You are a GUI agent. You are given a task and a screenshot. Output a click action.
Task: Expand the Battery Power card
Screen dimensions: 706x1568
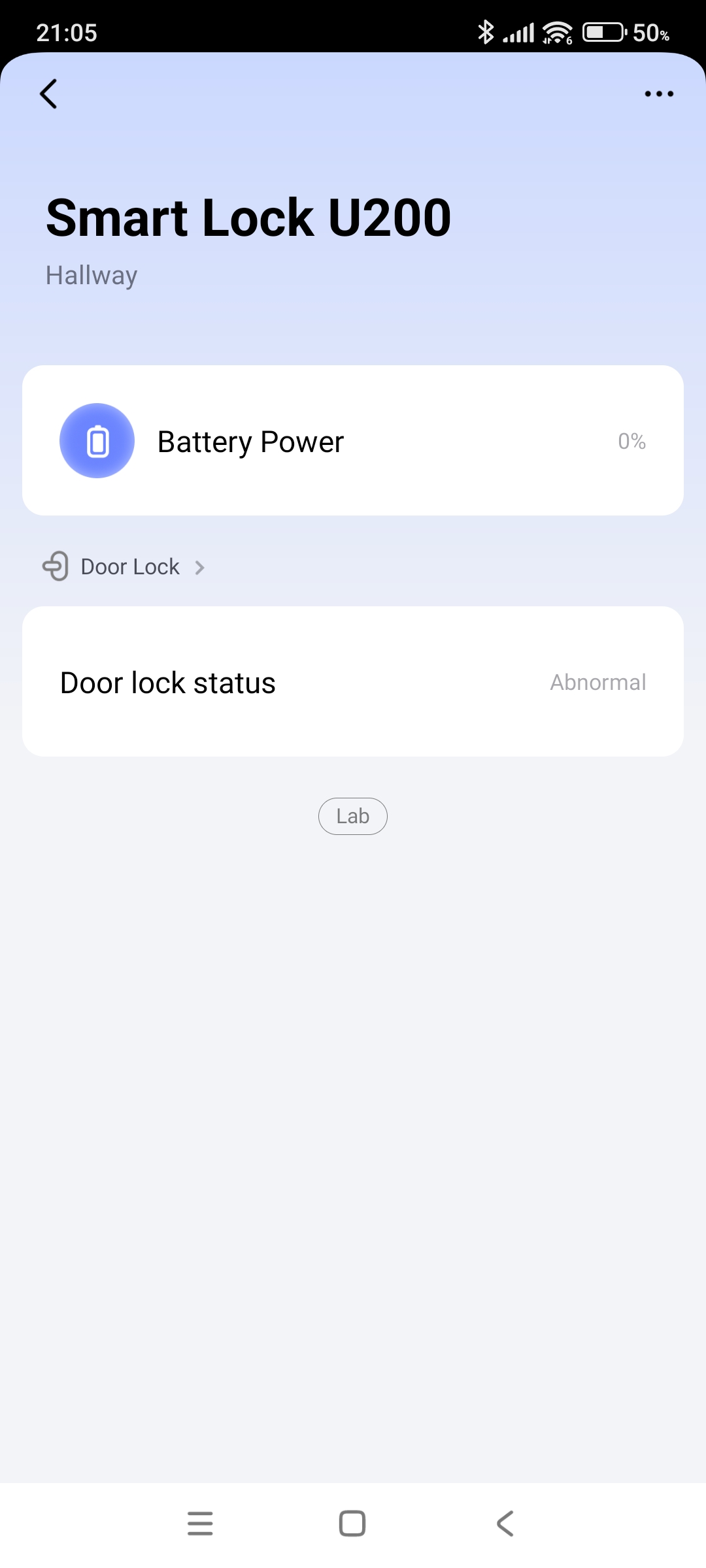click(353, 440)
